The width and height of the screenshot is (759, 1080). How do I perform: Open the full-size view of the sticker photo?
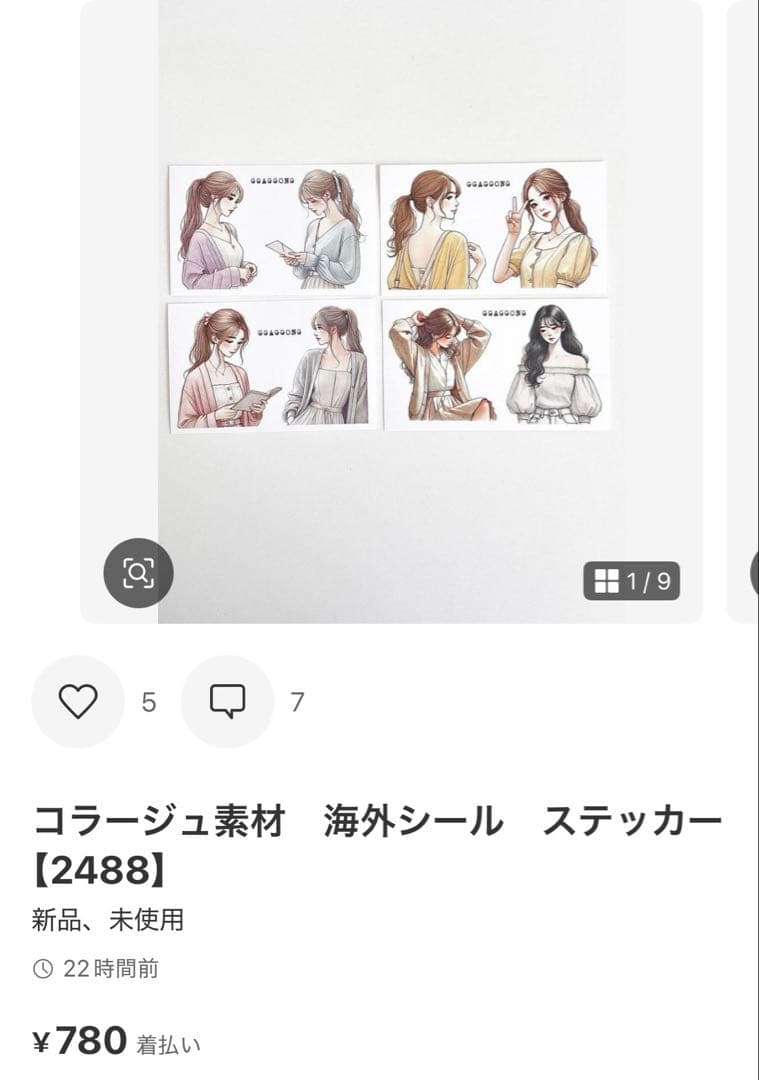pyautogui.click(x=390, y=300)
